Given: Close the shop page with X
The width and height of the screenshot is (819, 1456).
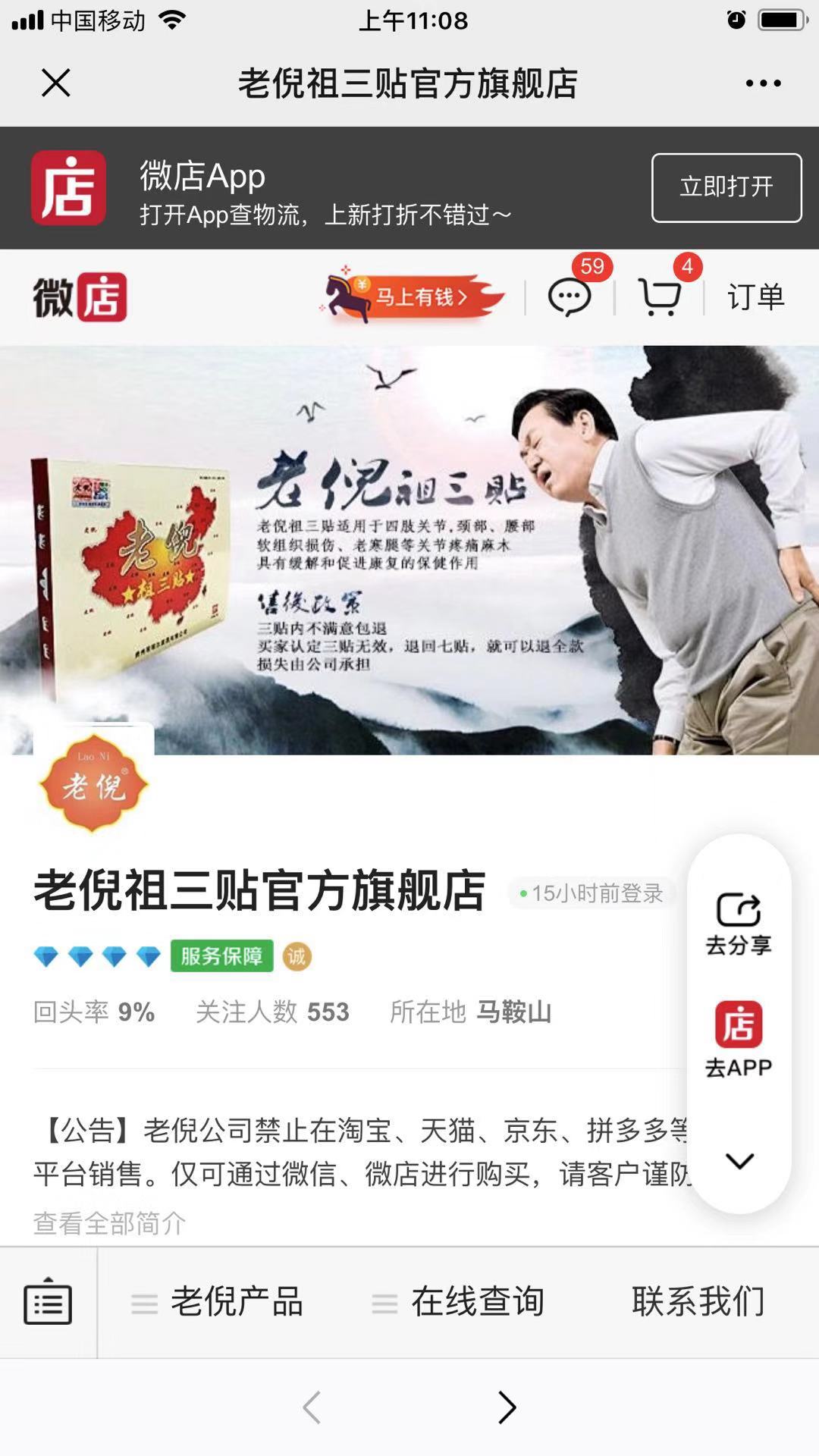Looking at the screenshot, I should coord(55,83).
